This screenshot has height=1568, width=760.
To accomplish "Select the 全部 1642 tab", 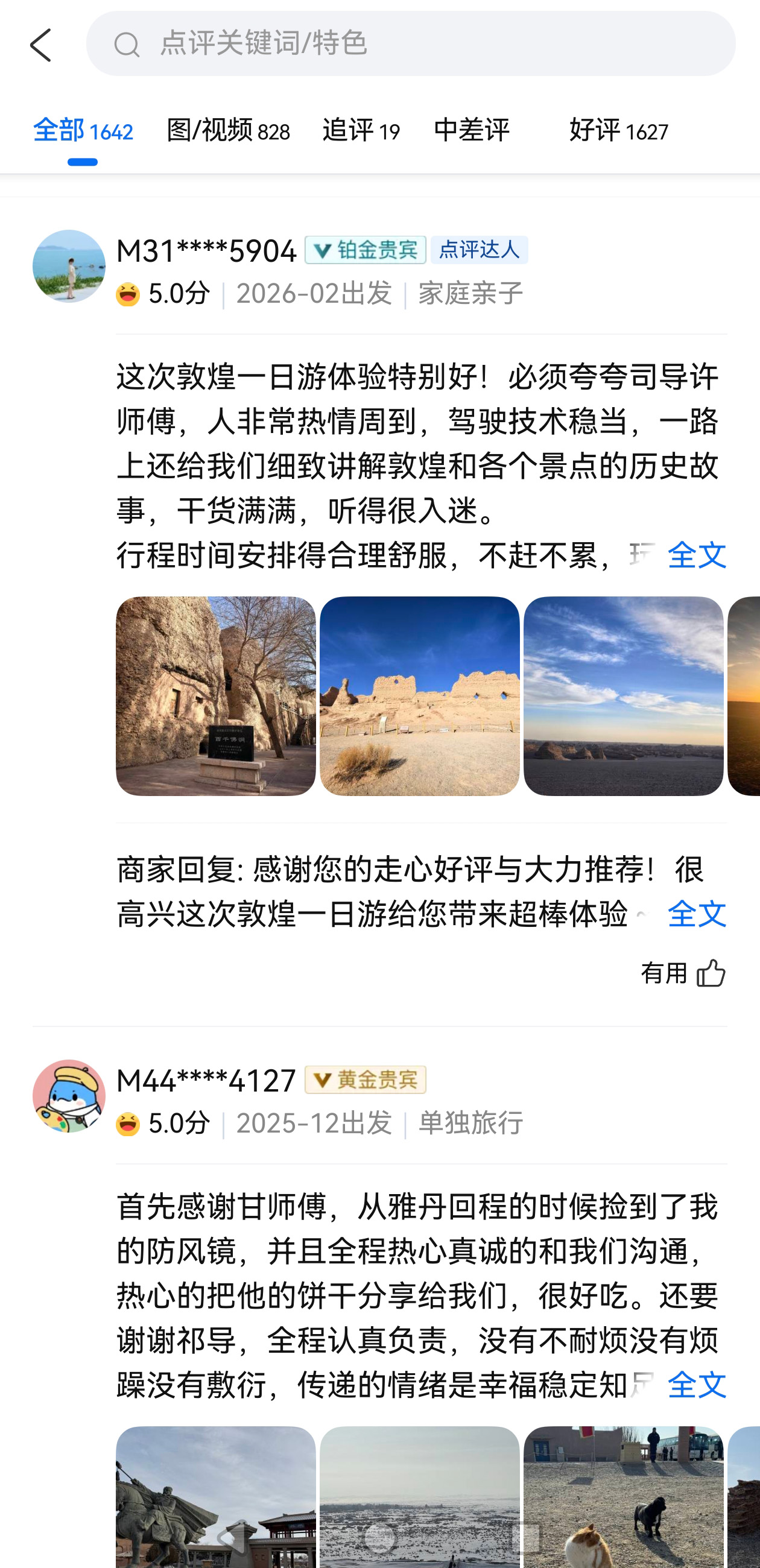I will coord(83,131).
